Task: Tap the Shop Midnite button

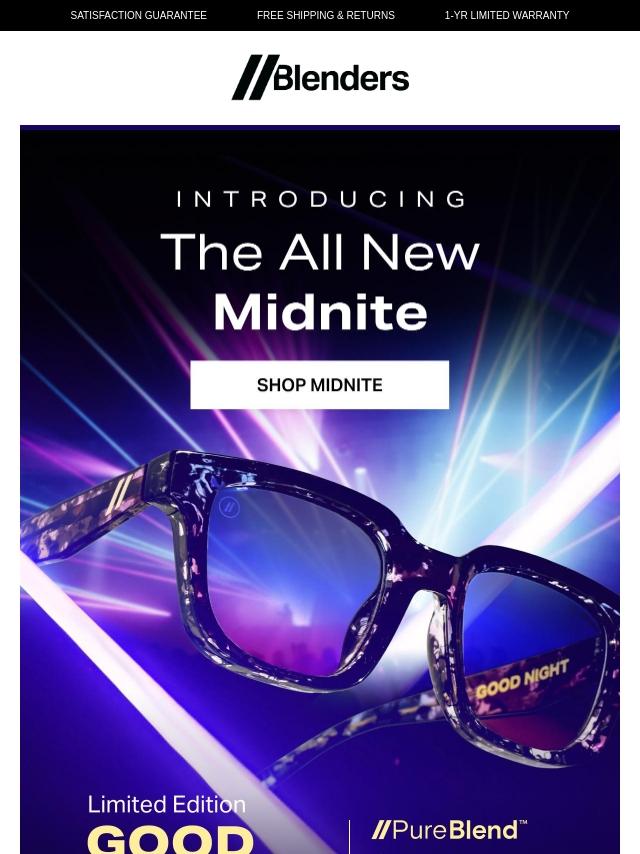Action: 319,385
